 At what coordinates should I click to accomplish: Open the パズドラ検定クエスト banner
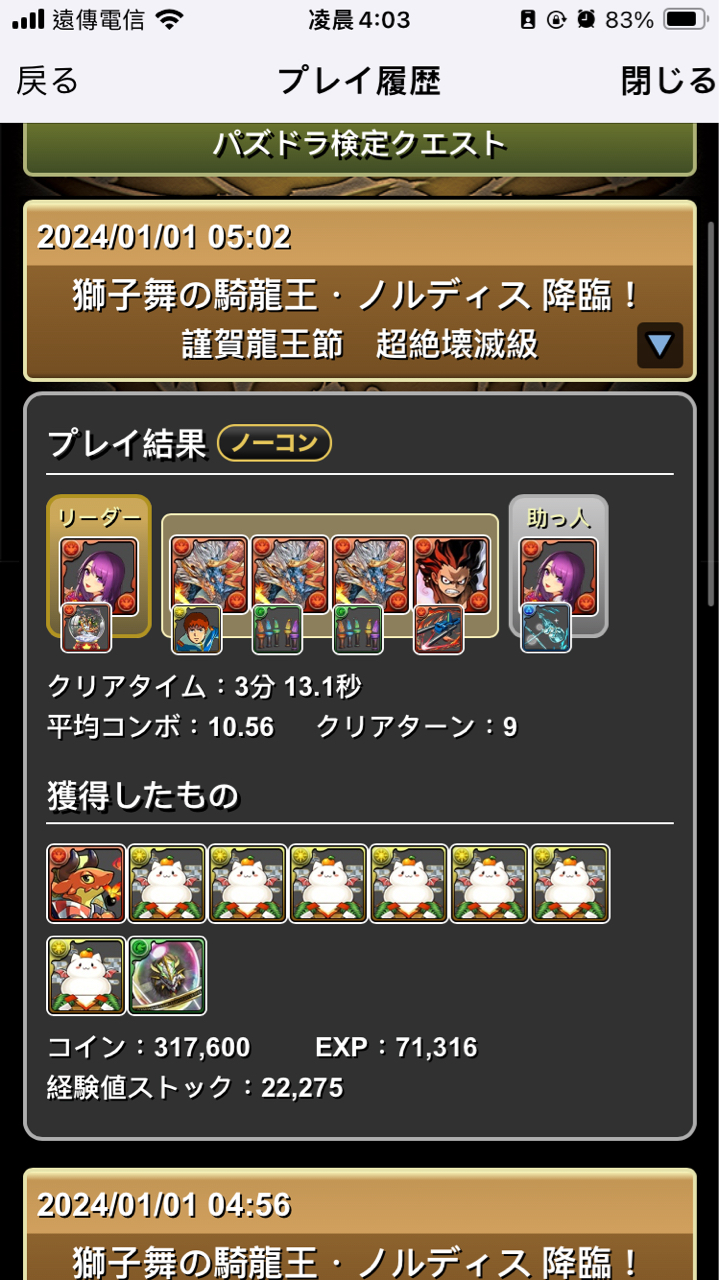[x=359, y=146]
